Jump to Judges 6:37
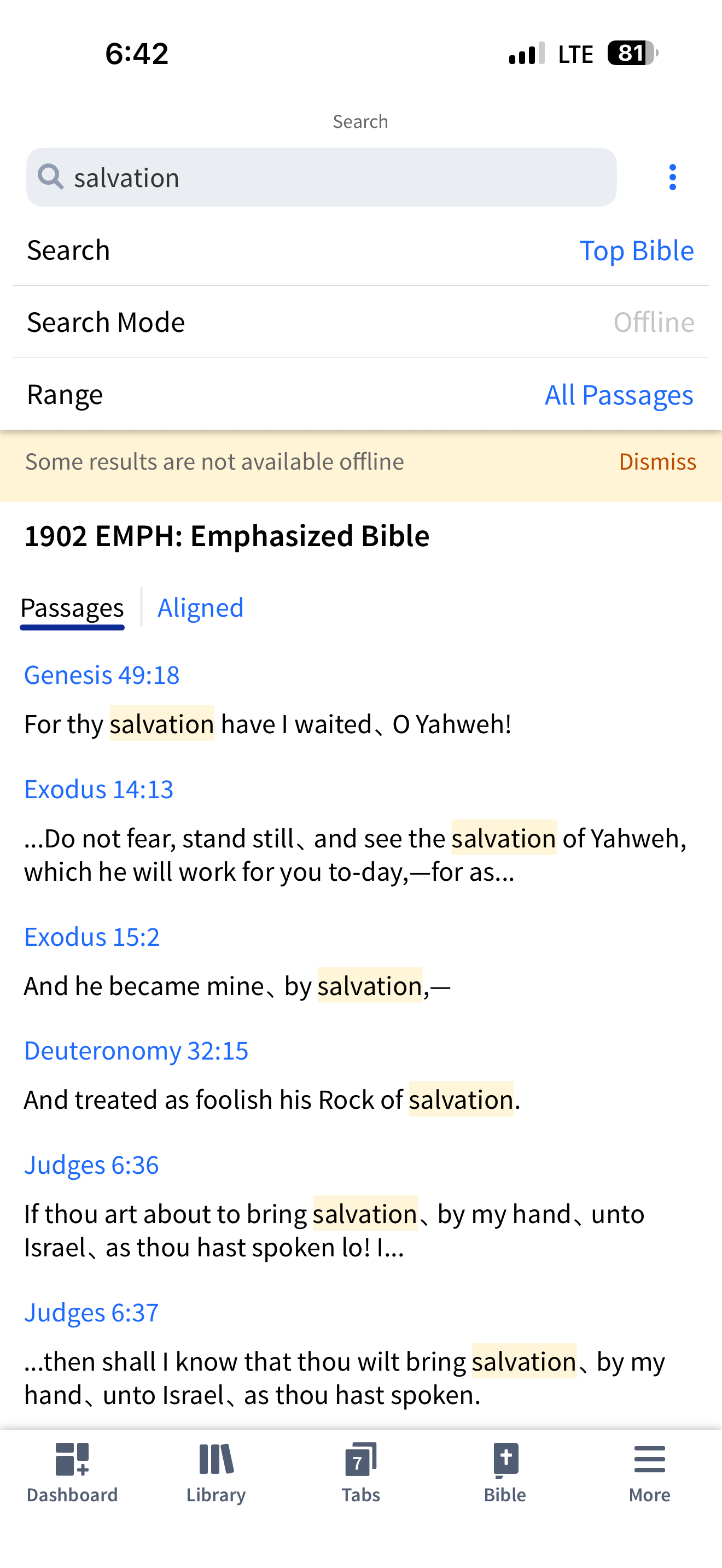 click(91, 1312)
